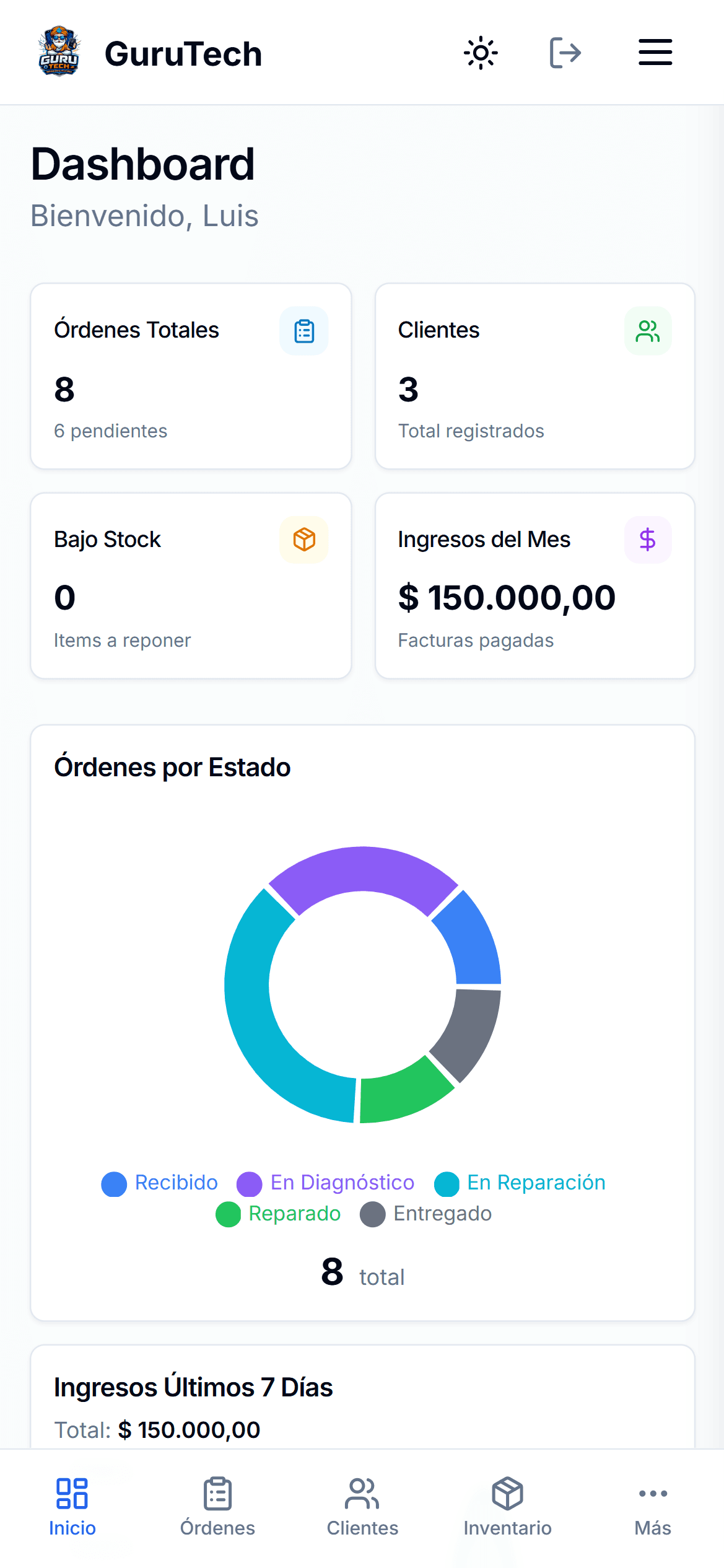Toggle the Entregado legend item
Image resolution: width=724 pixels, height=1568 pixels.
point(426,1214)
